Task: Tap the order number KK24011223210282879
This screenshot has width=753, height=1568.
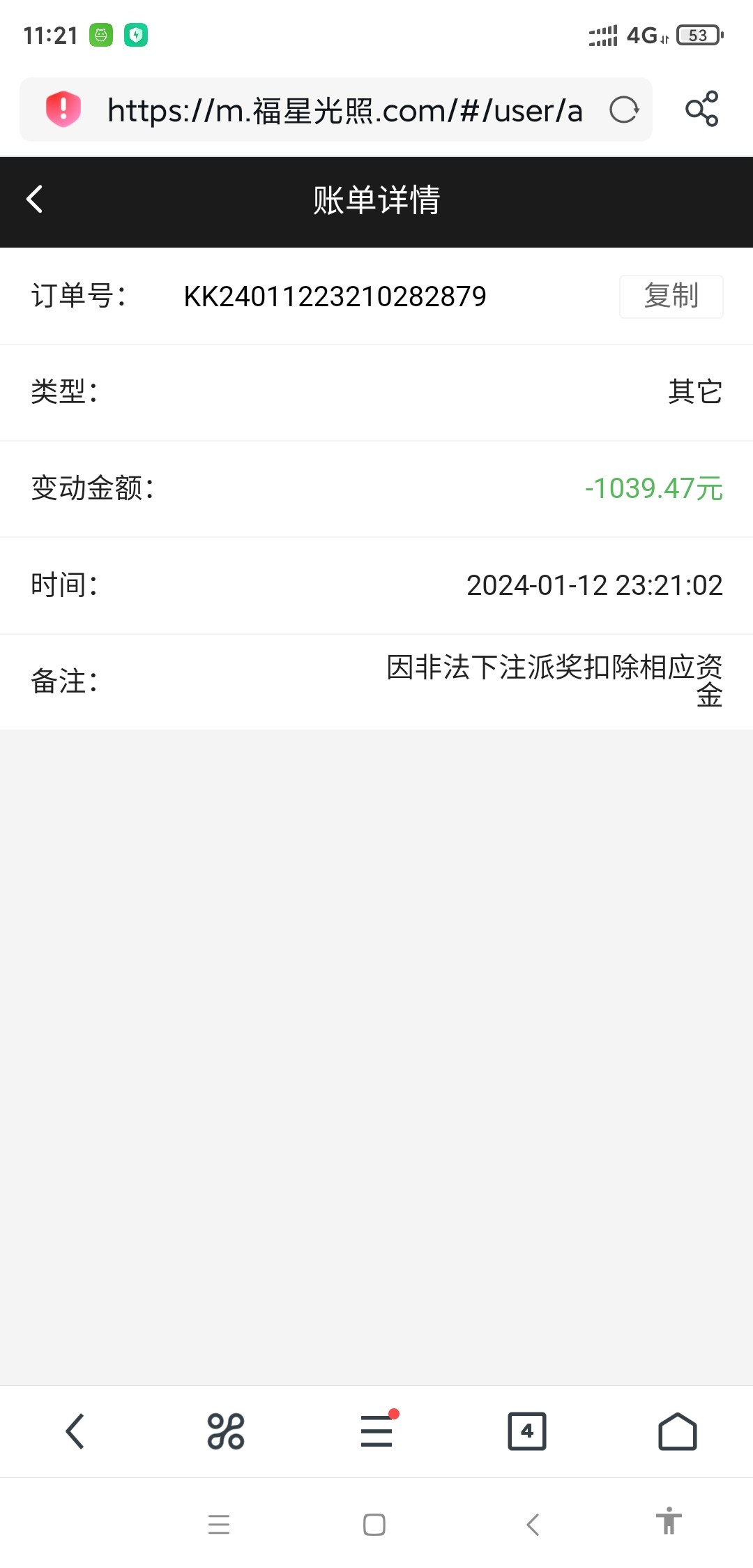Action: (x=335, y=296)
